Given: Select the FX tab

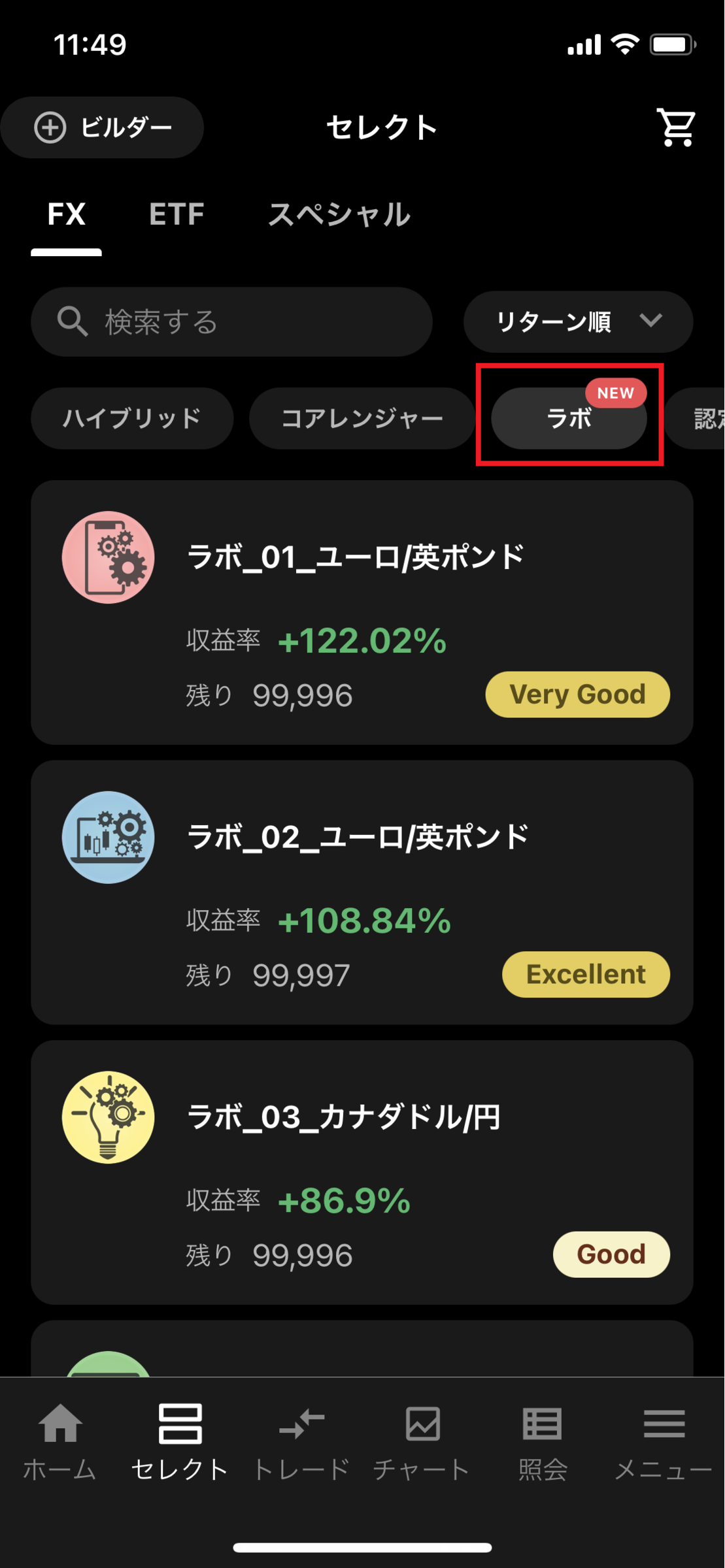Looking at the screenshot, I should coord(66,214).
